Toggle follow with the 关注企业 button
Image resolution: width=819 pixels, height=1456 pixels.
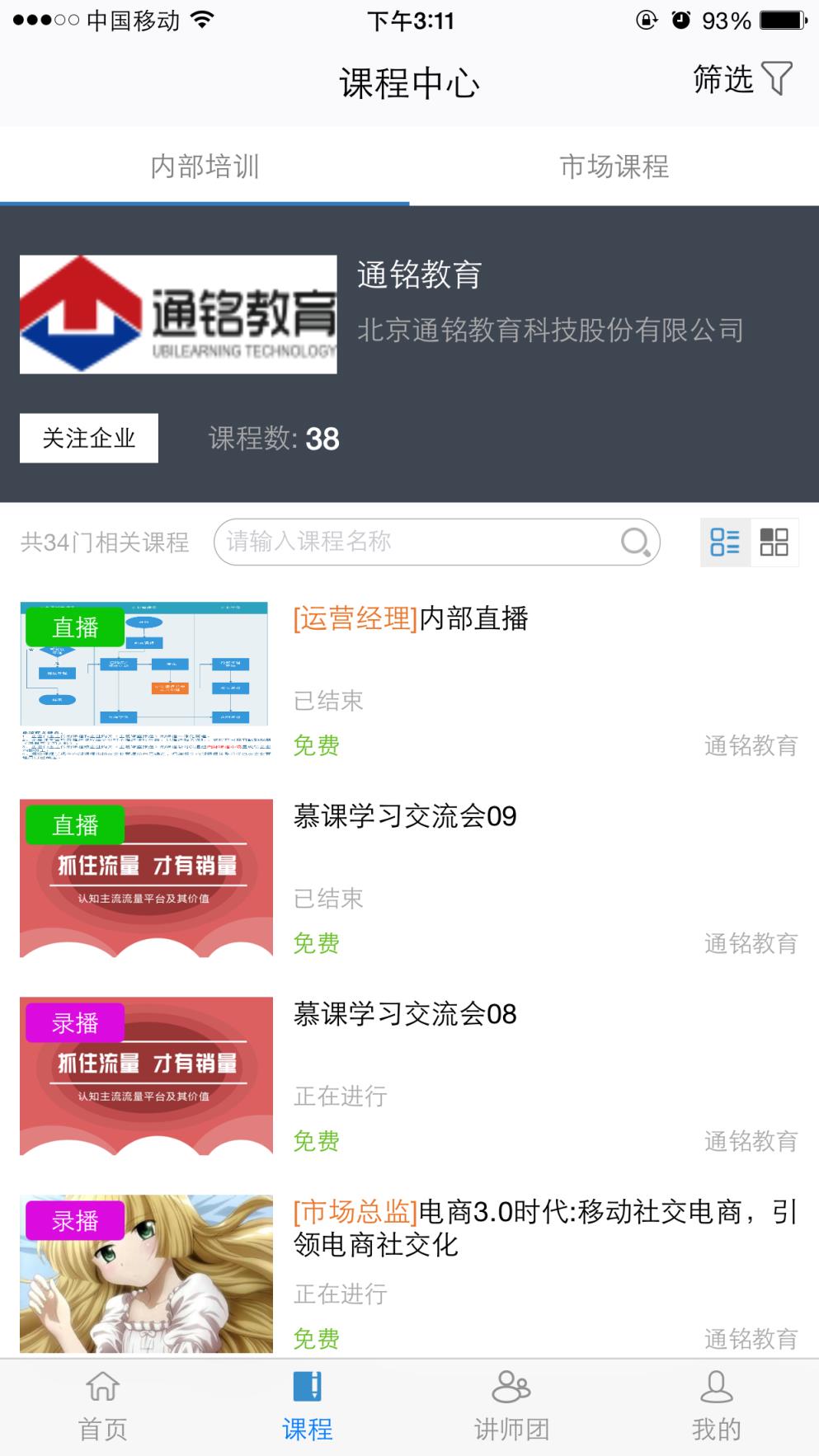click(x=88, y=438)
